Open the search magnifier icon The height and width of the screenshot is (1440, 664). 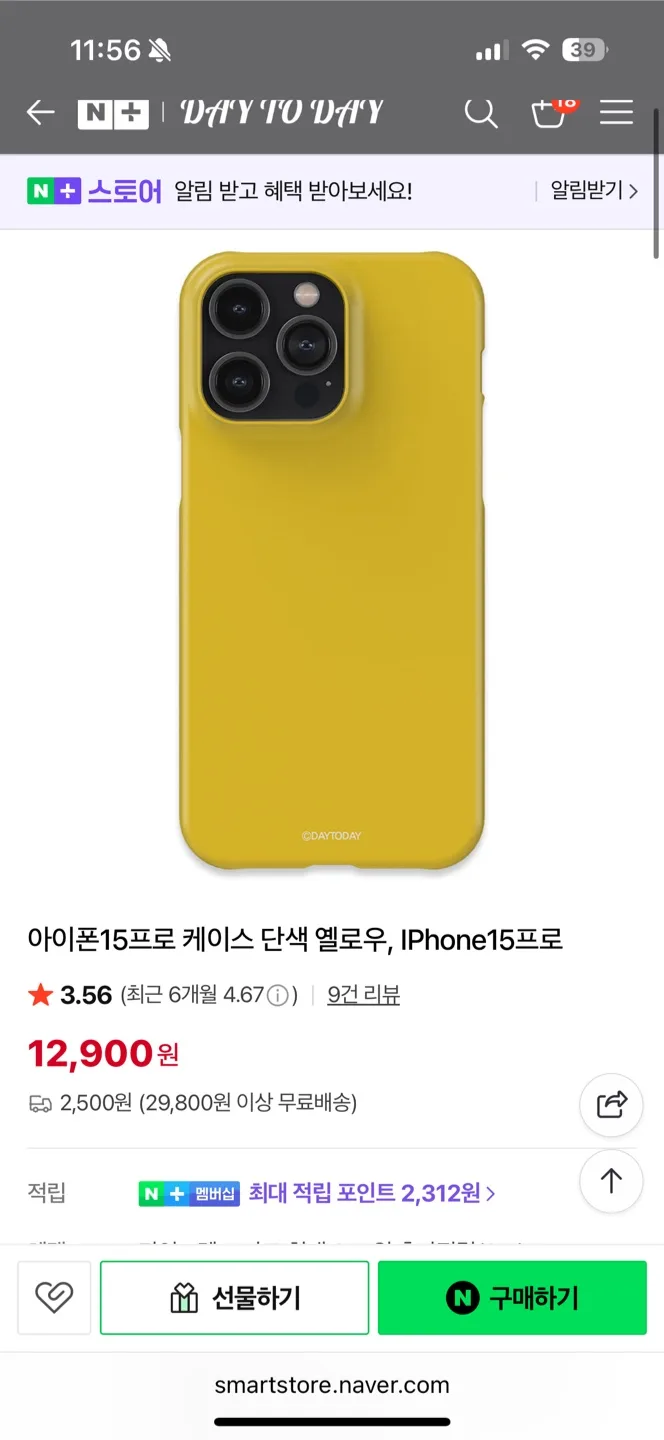[x=481, y=113]
